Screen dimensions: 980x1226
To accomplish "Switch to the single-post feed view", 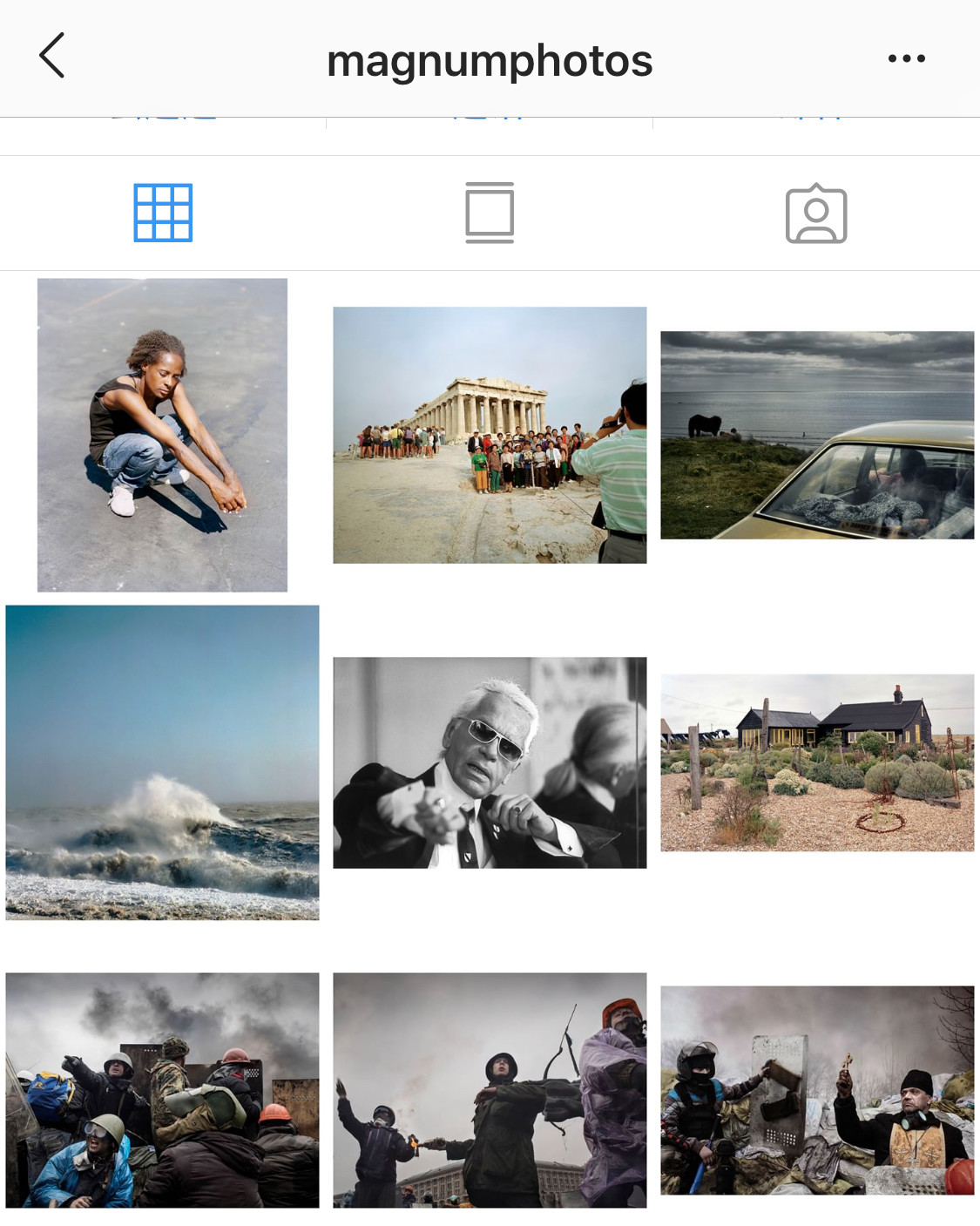I will (490, 213).
